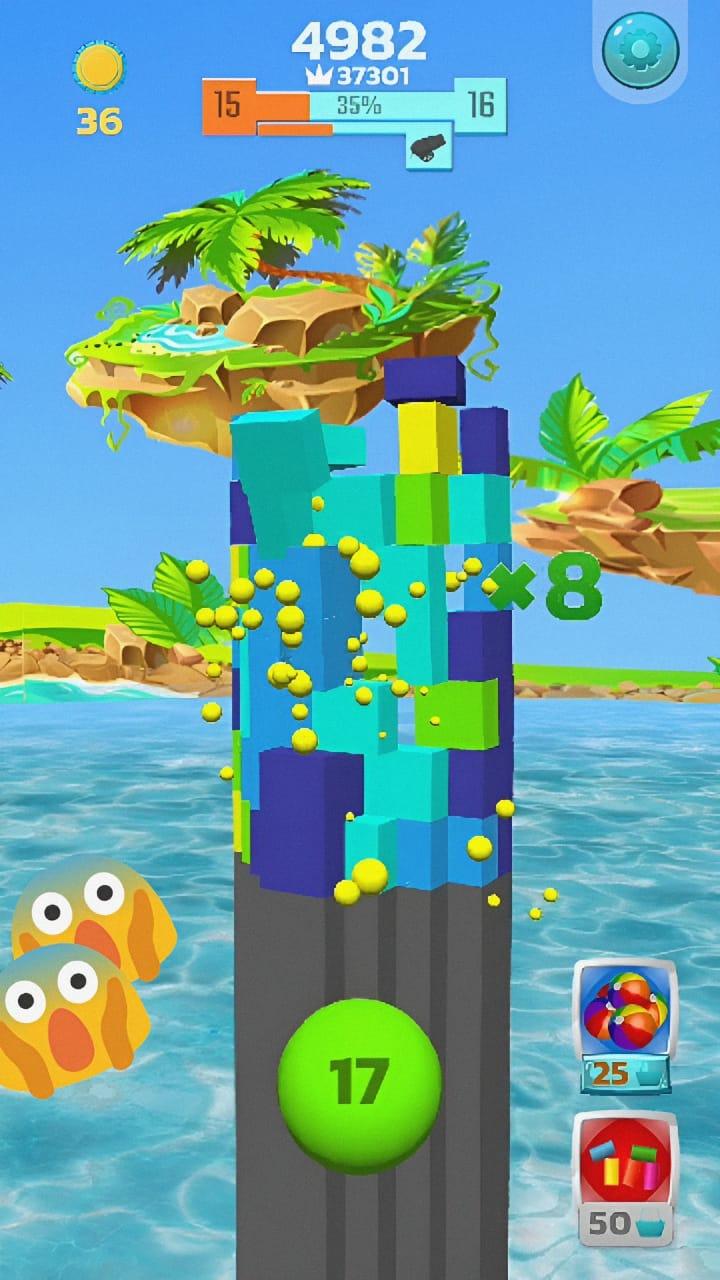This screenshot has width=720, height=1280.
Task: Open the settings gear
Action: click(640, 47)
